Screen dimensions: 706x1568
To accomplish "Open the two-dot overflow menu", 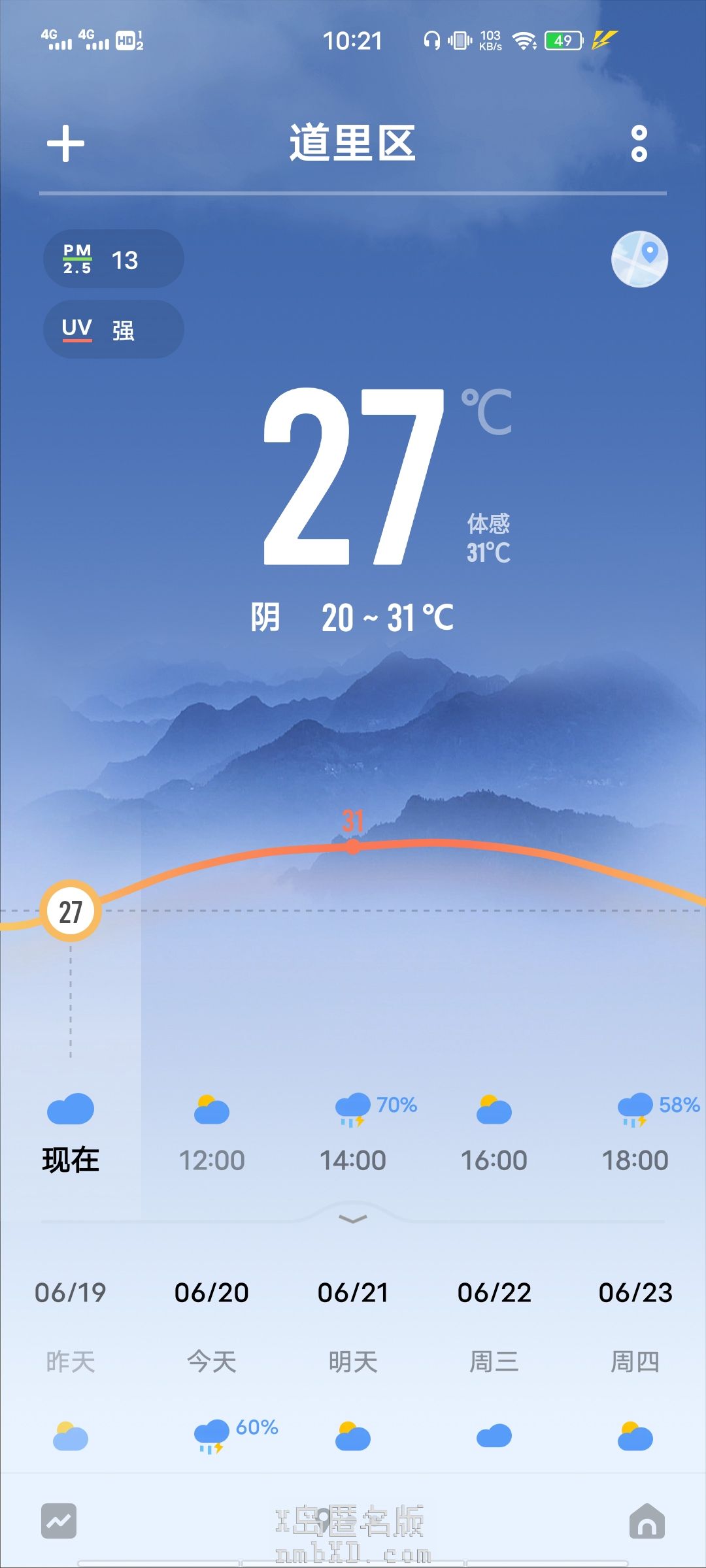I will tap(639, 144).
